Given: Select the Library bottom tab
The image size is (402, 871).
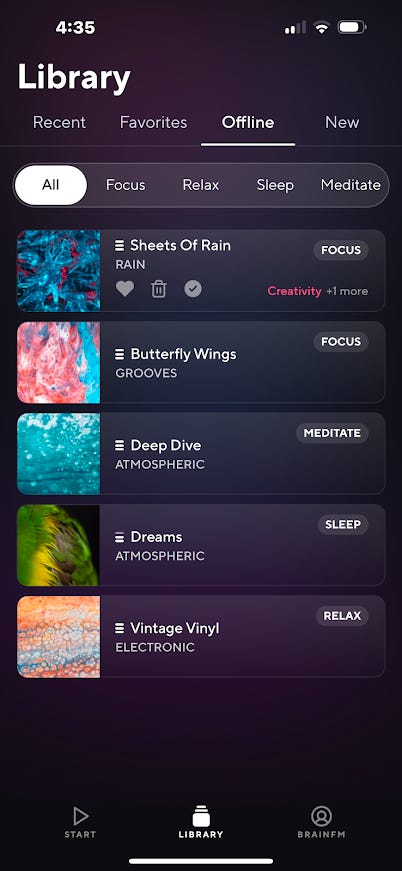Looking at the screenshot, I should click(x=201, y=822).
